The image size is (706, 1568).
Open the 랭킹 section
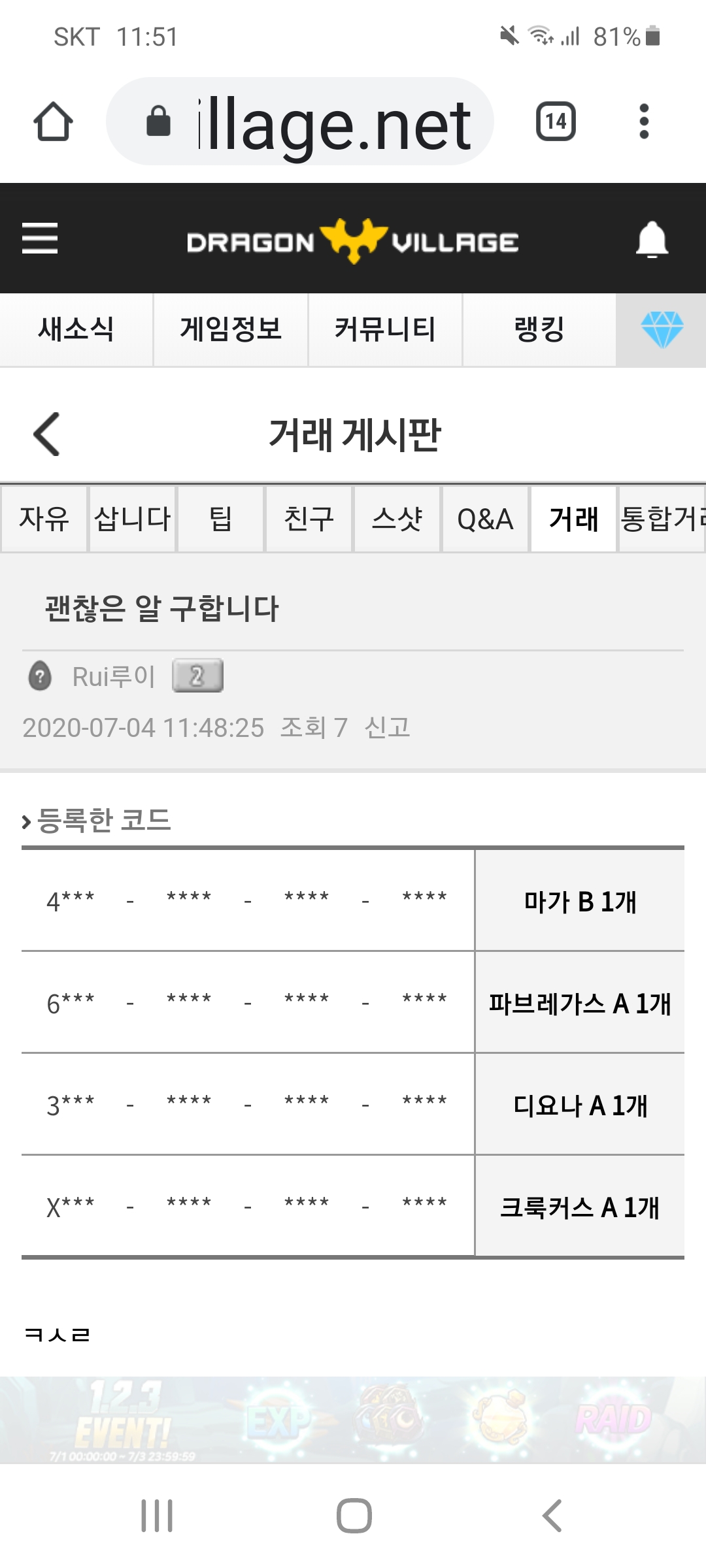[x=539, y=329]
